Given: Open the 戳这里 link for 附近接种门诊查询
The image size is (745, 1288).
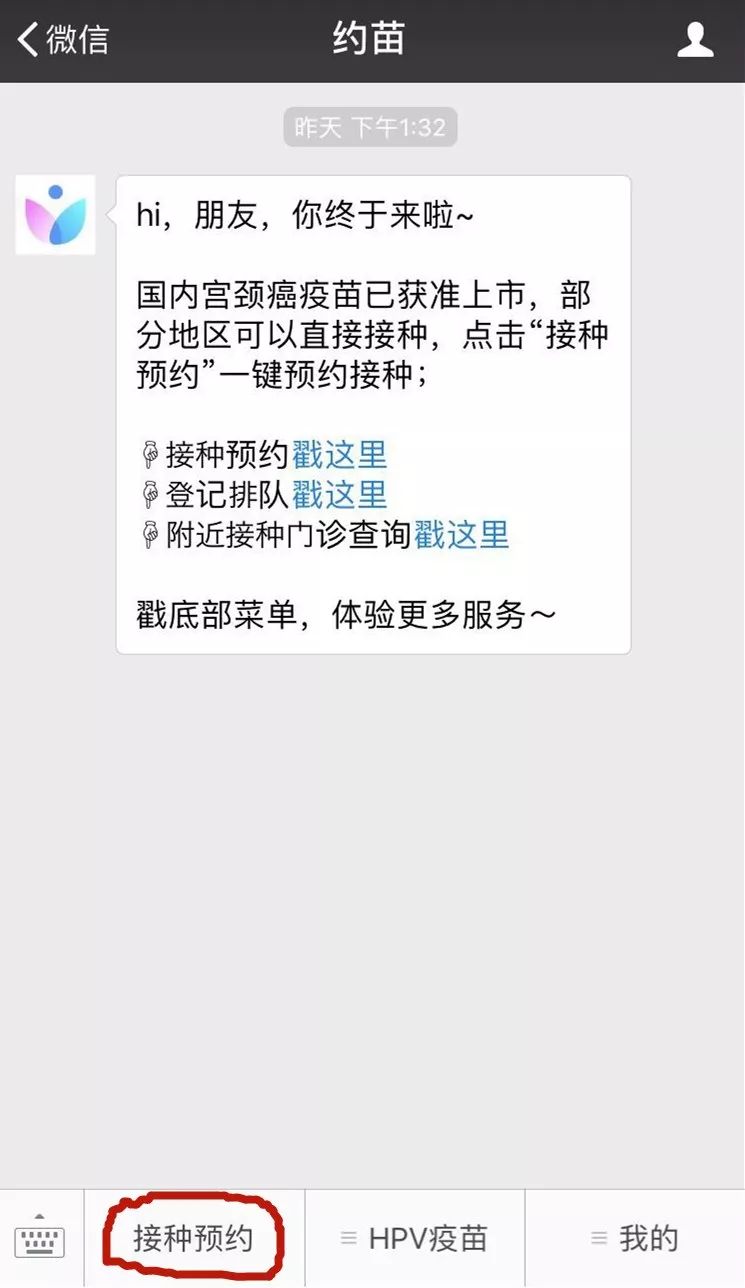Looking at the screenshot, I should point(461,536).
